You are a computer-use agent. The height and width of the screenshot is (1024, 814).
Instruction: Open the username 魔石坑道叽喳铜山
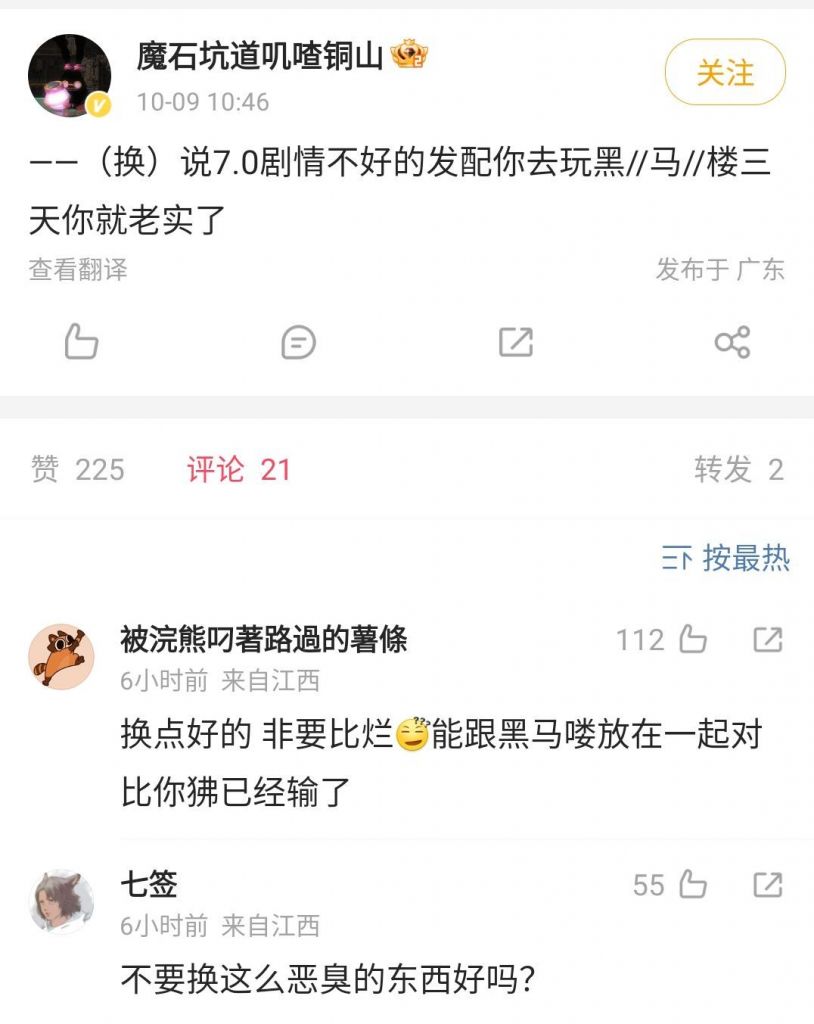point(260,57)
